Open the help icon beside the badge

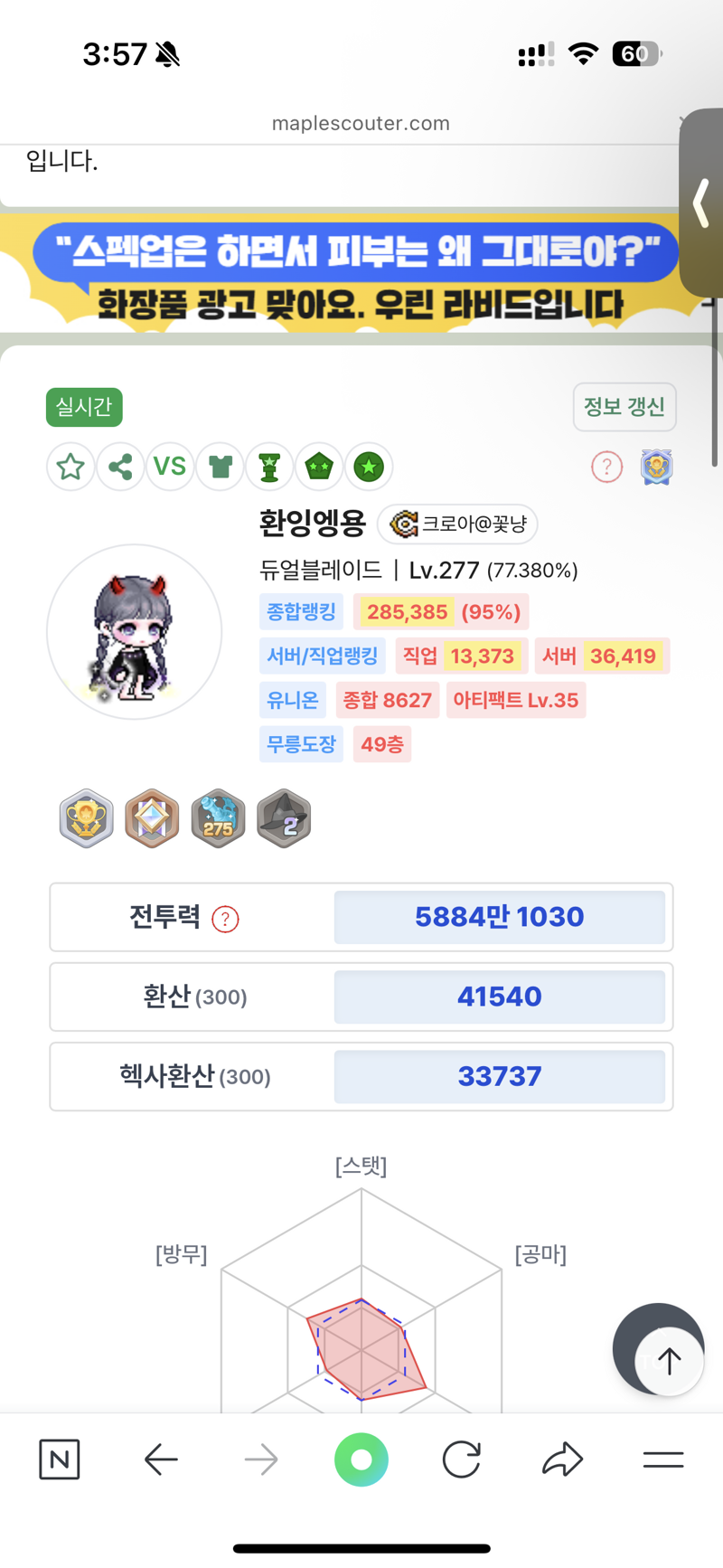606,467
